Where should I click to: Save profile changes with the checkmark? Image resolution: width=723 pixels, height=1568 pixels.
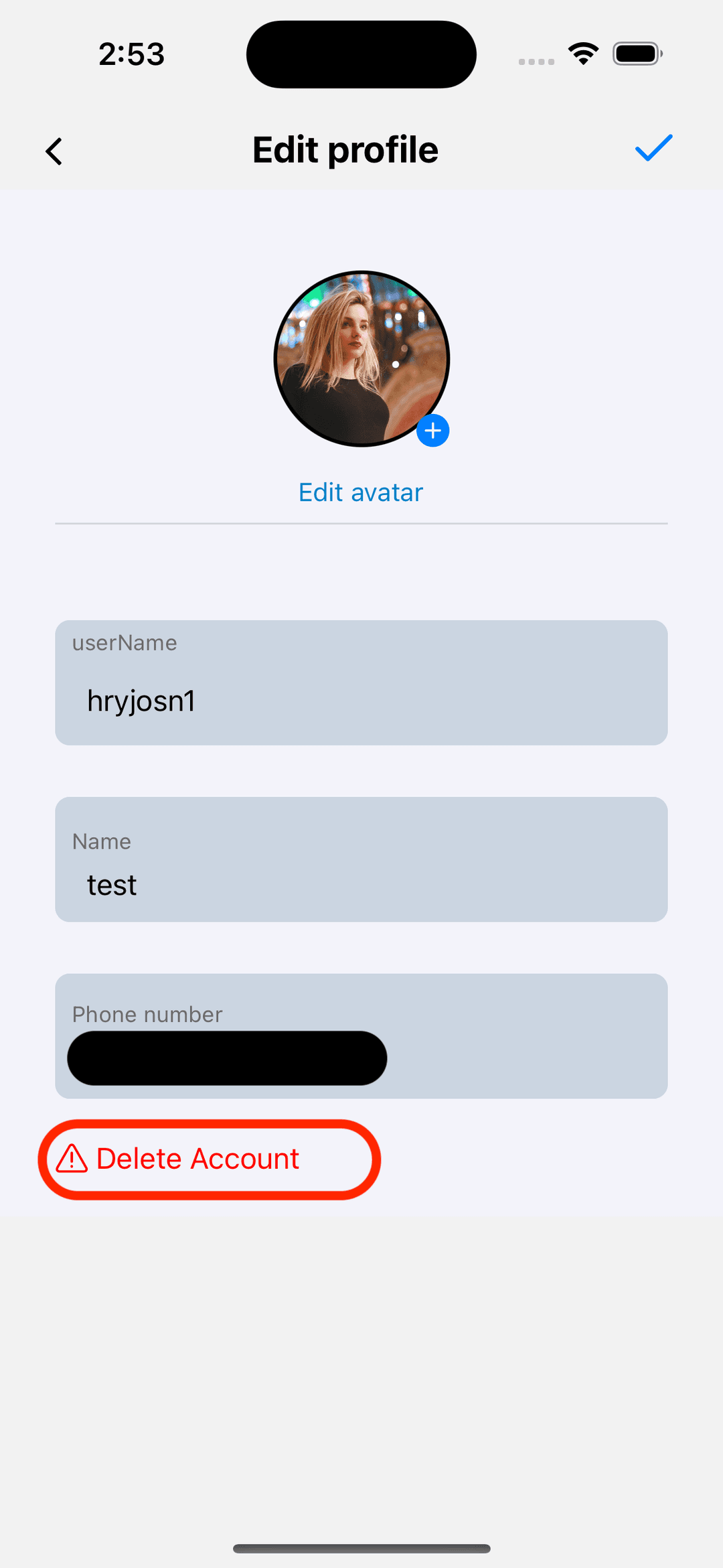653,148
